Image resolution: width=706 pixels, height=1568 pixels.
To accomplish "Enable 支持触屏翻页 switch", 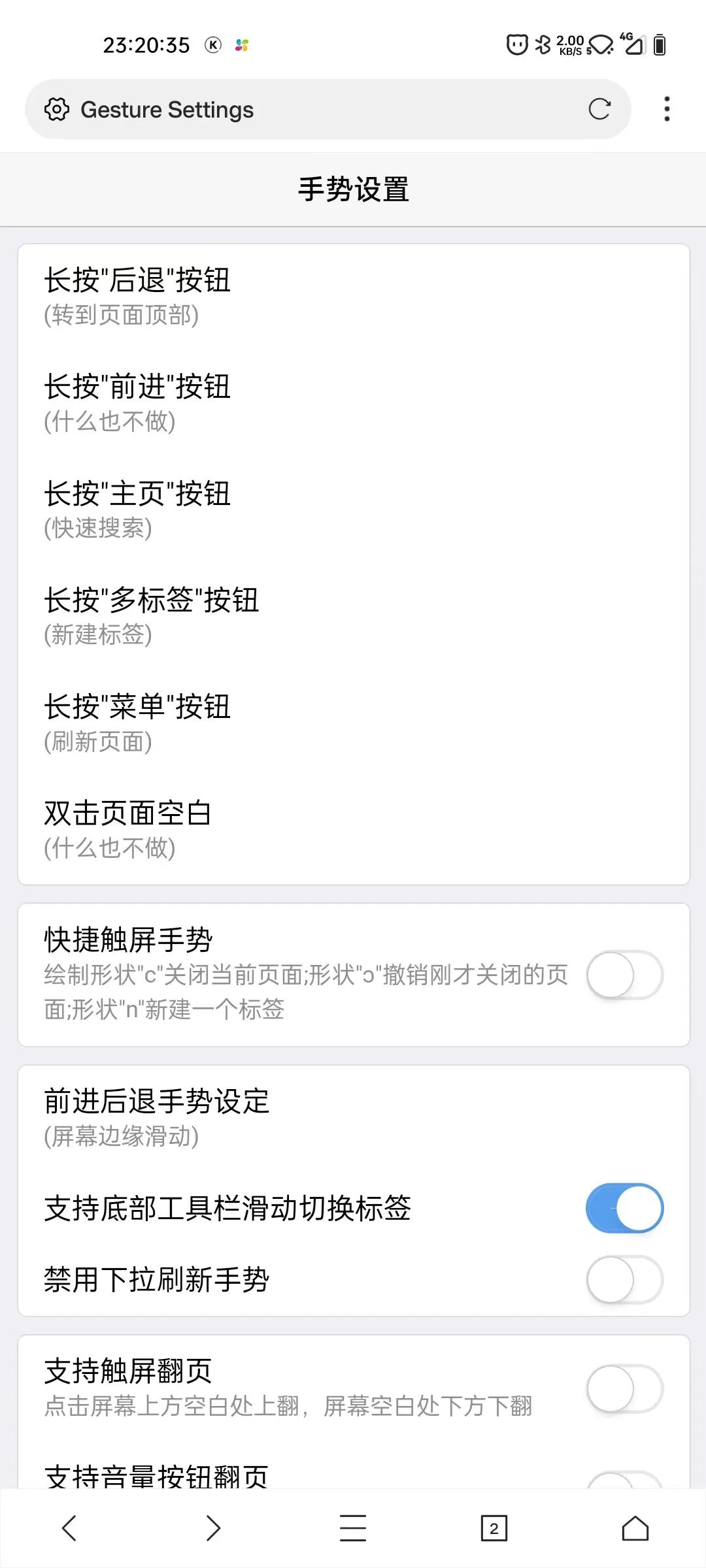I will pos(624,1388).
